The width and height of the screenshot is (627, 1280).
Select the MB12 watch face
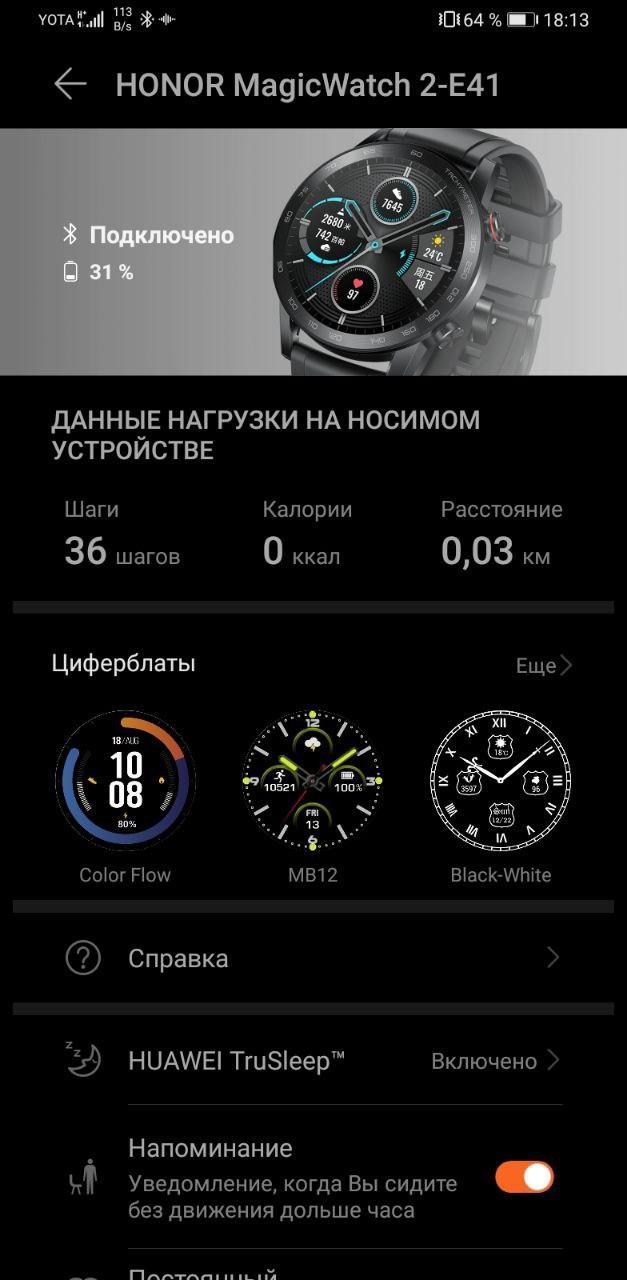[313, 780]
